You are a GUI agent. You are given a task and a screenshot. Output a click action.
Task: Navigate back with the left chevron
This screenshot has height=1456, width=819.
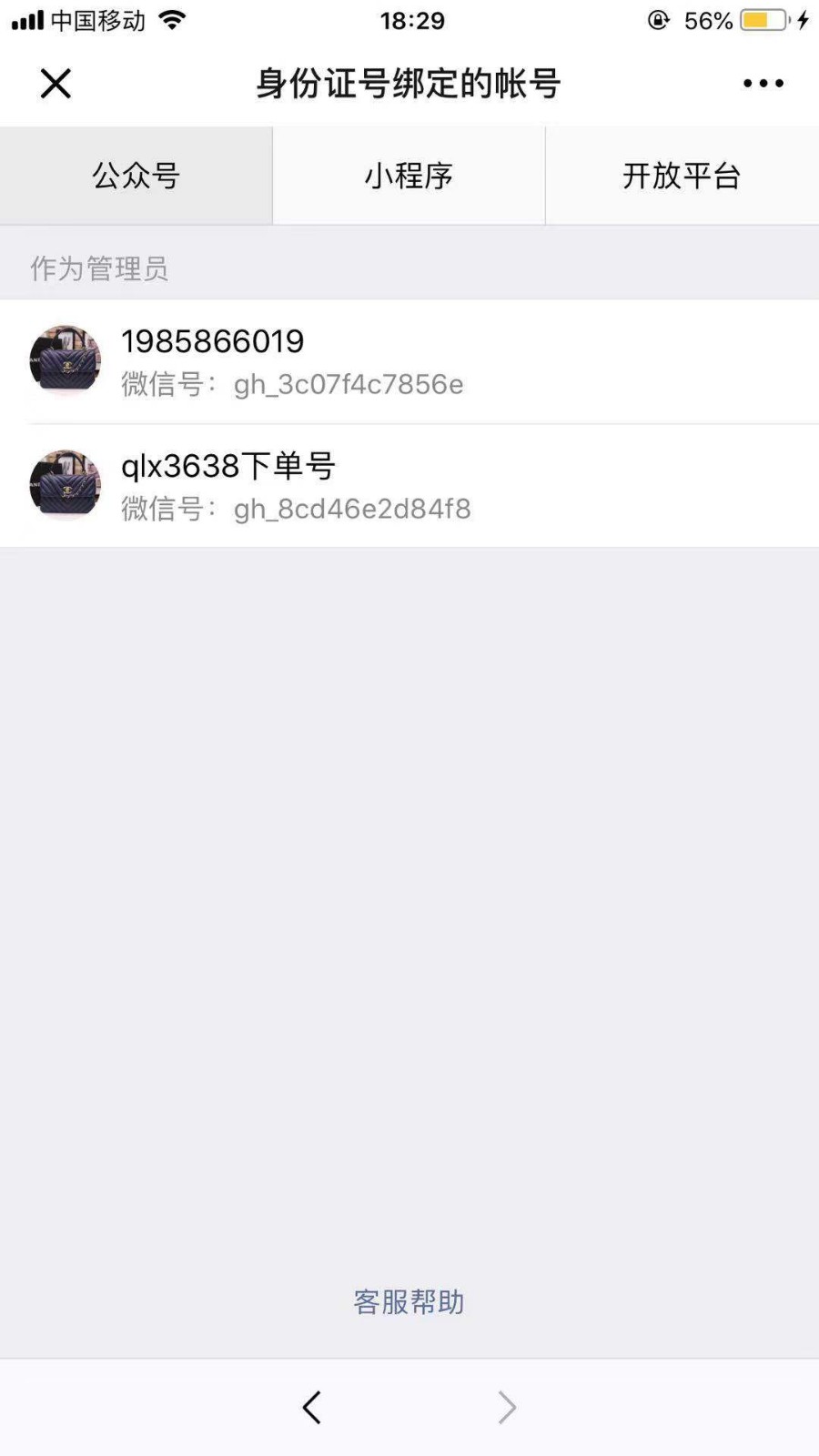(311, 1407)
